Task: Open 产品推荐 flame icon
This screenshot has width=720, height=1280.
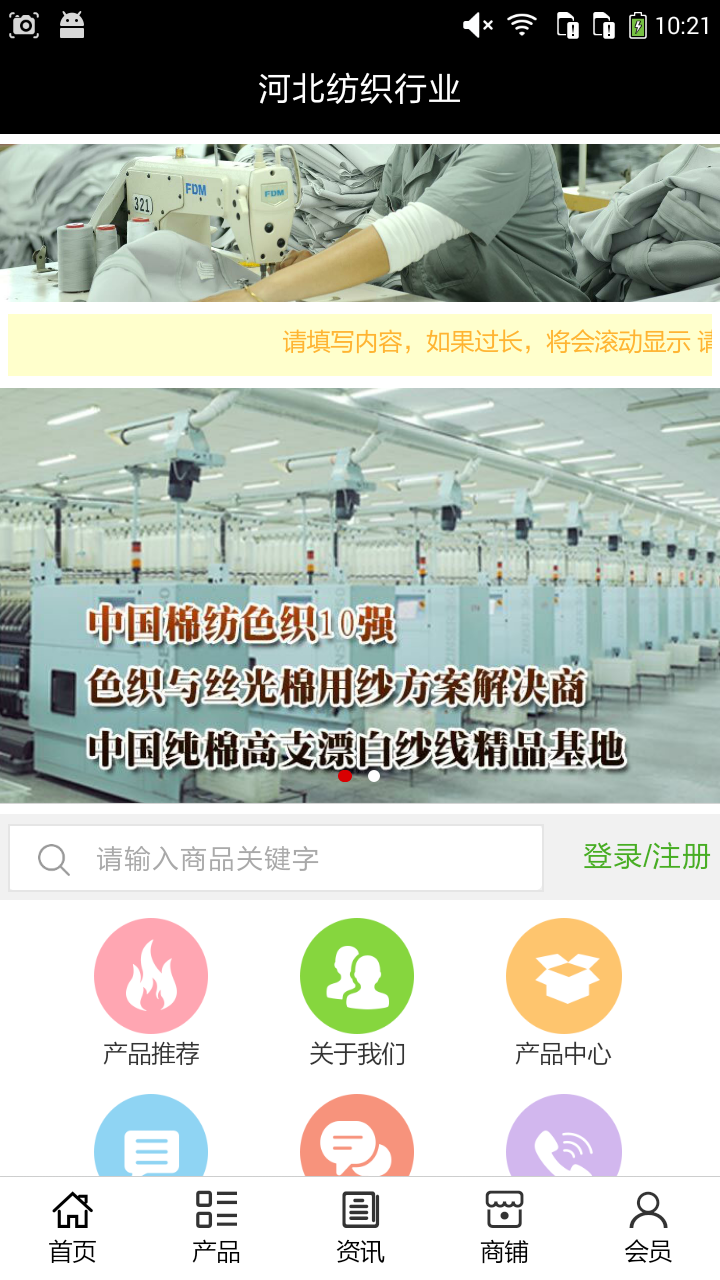Action: [151, 976]
